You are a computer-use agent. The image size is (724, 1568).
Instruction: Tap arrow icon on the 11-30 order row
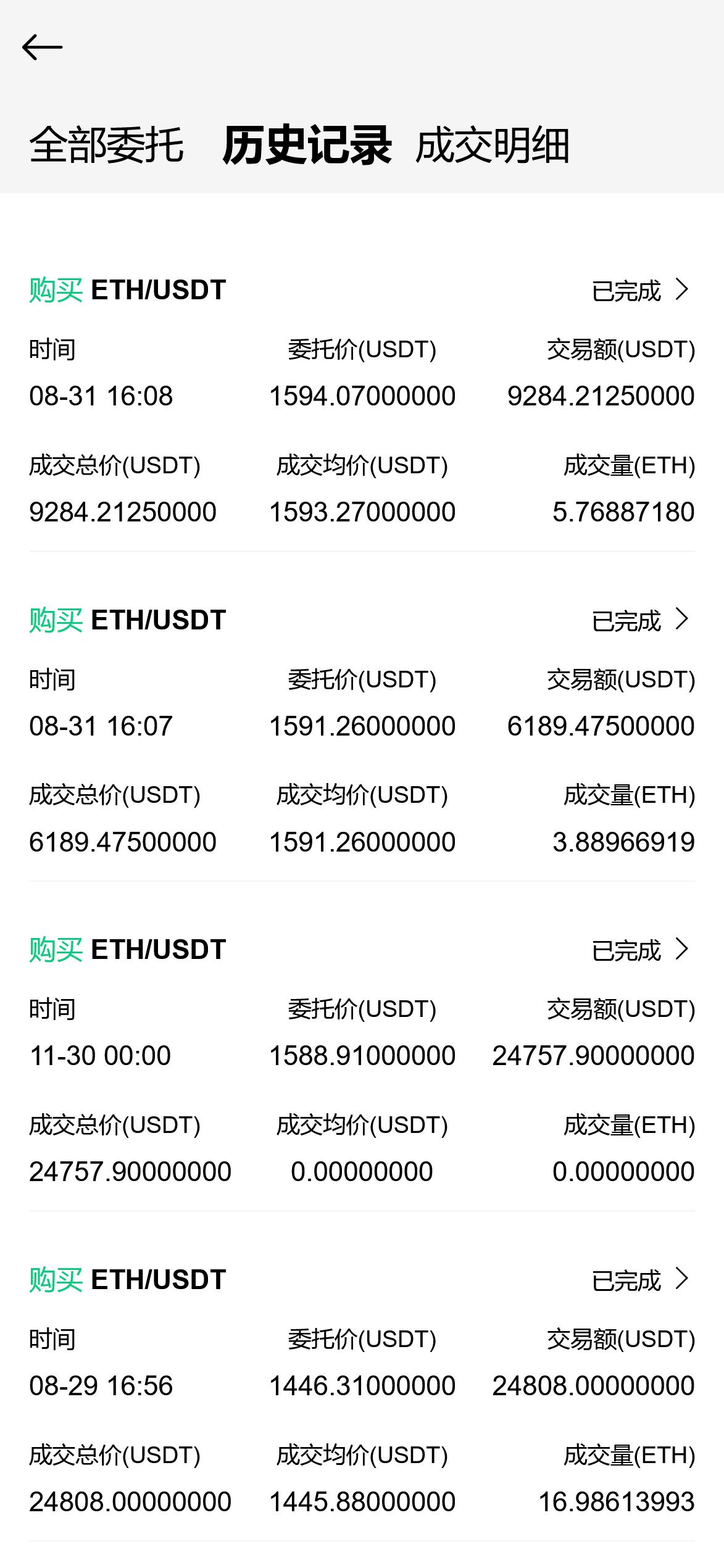pos(681,950)
